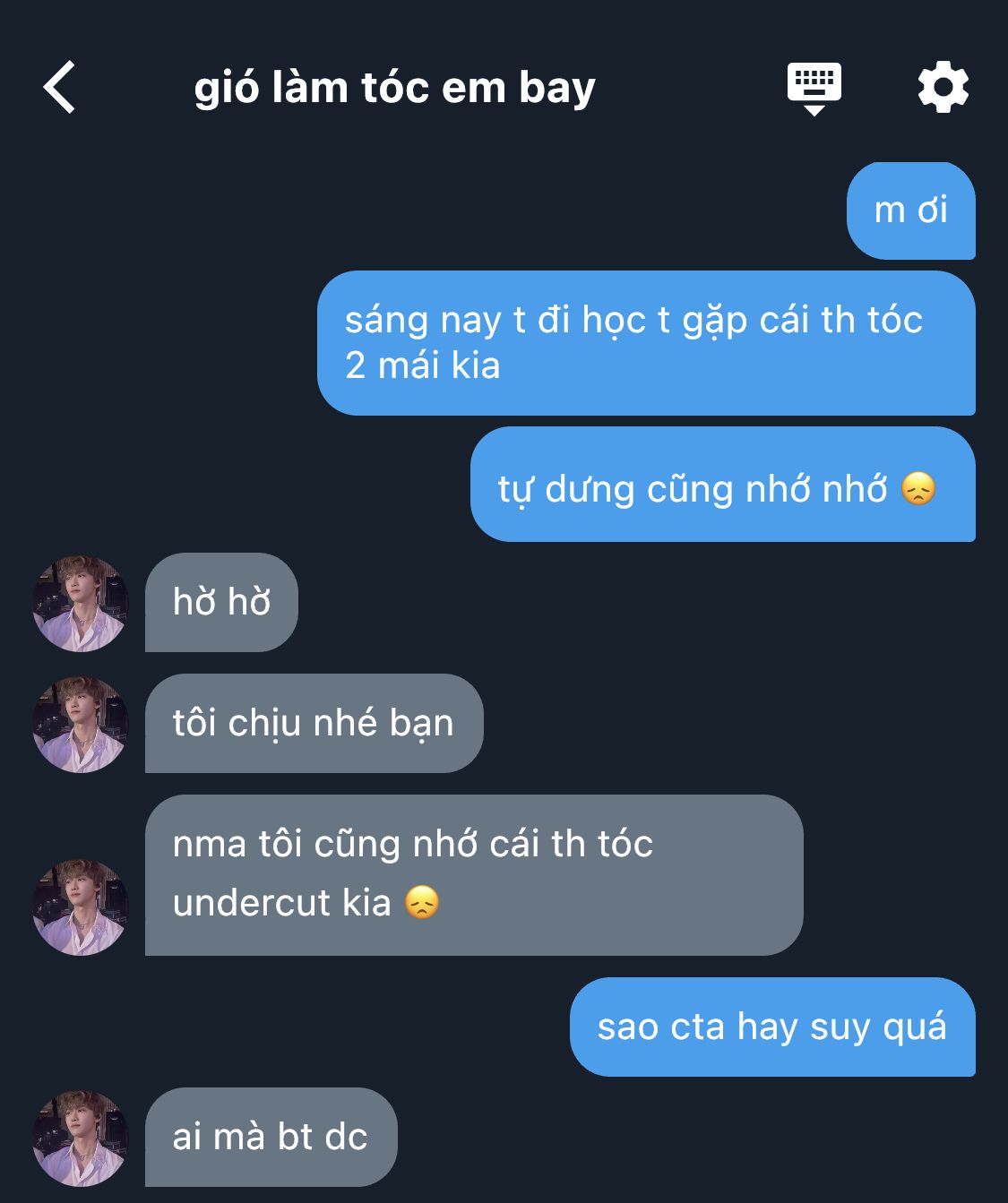Tap the avatar beside "ai mà bt dc"

click(x=81, y=1138)
